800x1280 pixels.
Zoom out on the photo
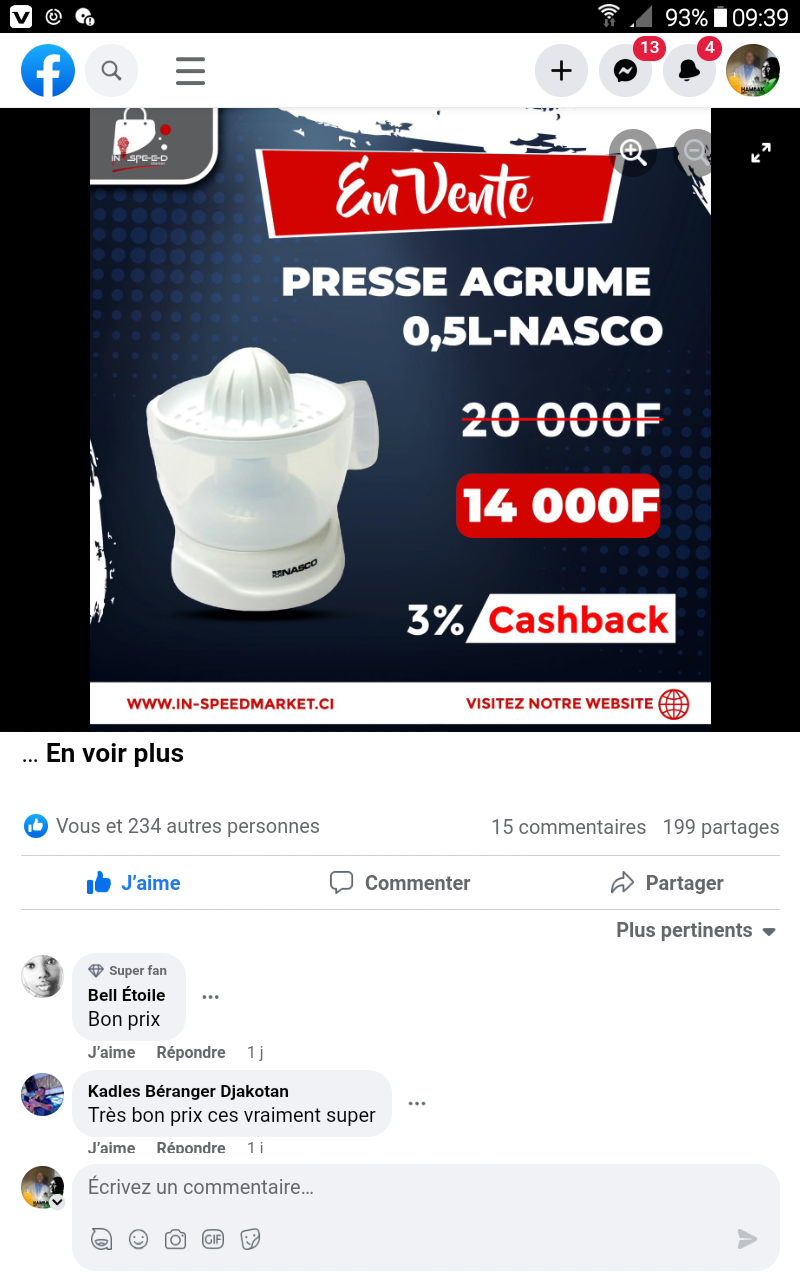point(693,152)
